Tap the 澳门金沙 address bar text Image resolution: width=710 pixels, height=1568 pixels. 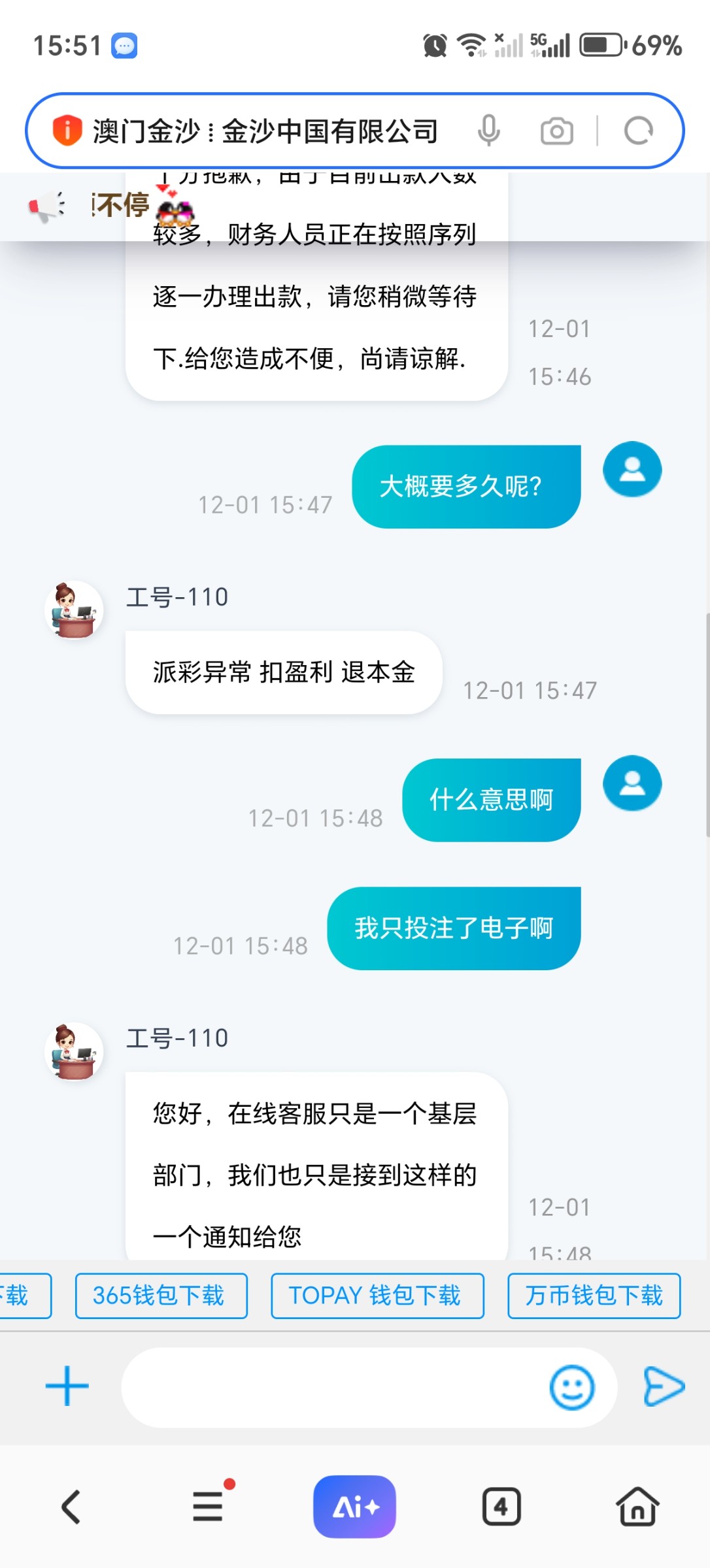[262, 130]
